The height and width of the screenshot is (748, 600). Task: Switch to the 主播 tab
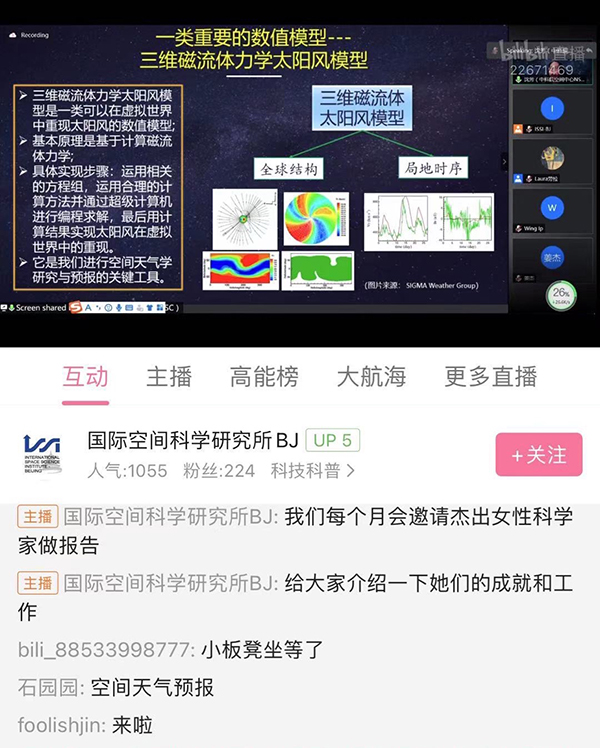(169, 377)
